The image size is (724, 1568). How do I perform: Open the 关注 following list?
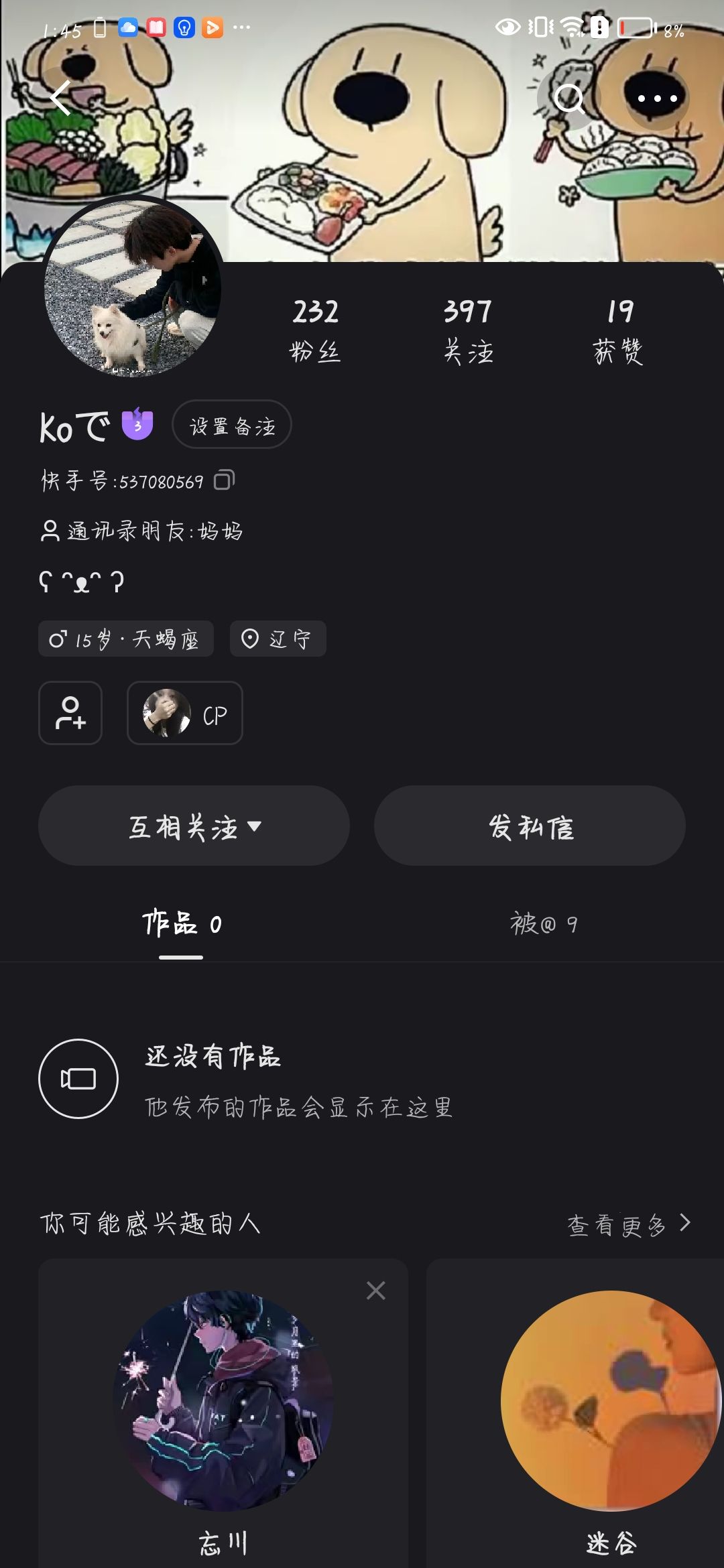tap(468, 330)
